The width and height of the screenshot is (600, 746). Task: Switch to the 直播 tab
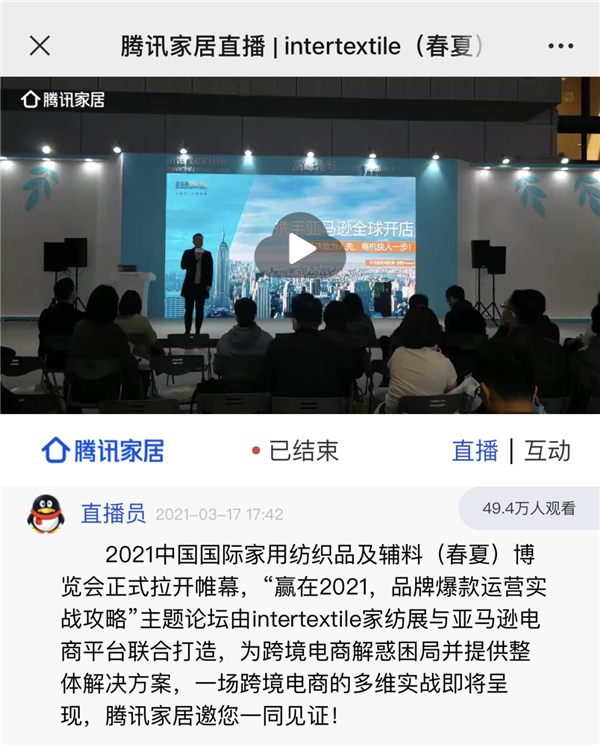point(475,450)
